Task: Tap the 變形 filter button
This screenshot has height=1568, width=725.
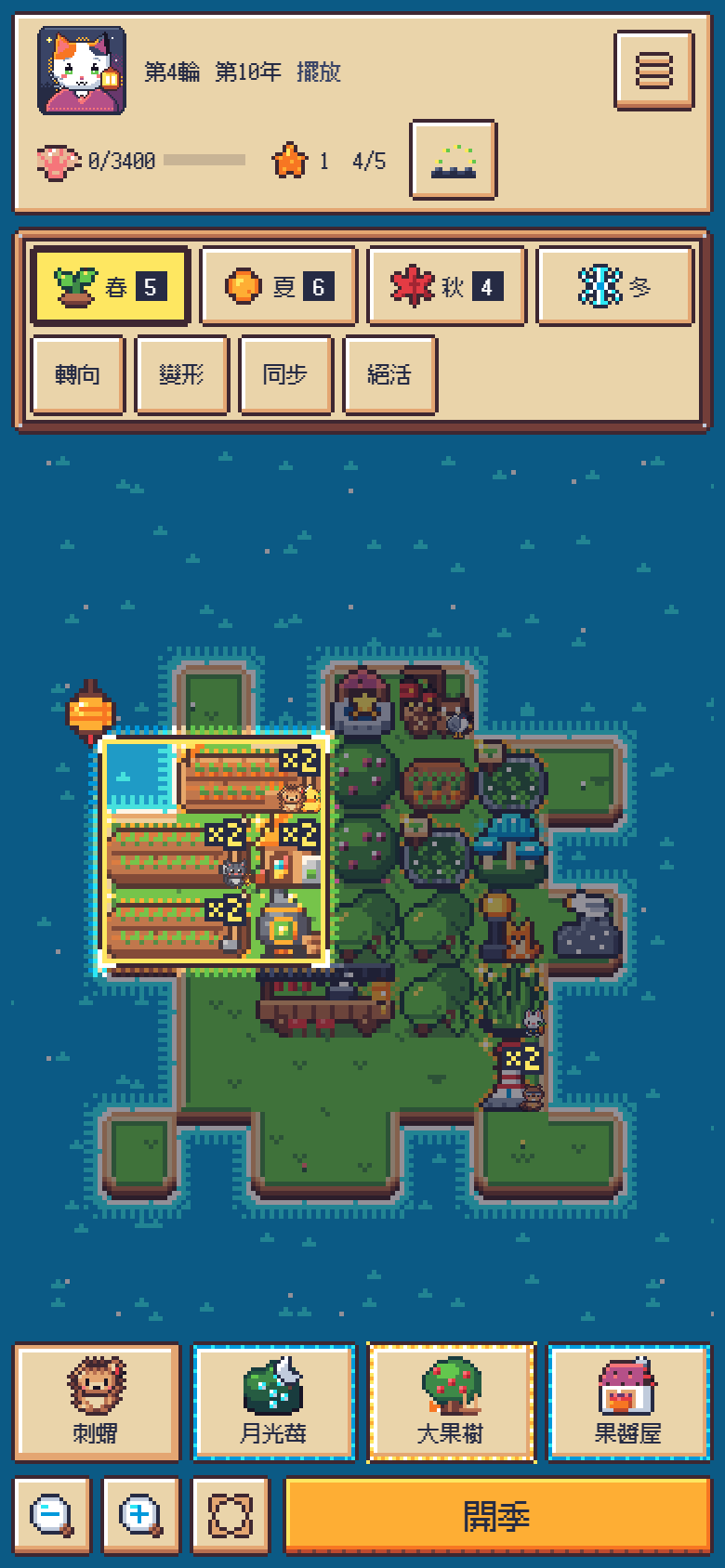Action: point(182,374)
